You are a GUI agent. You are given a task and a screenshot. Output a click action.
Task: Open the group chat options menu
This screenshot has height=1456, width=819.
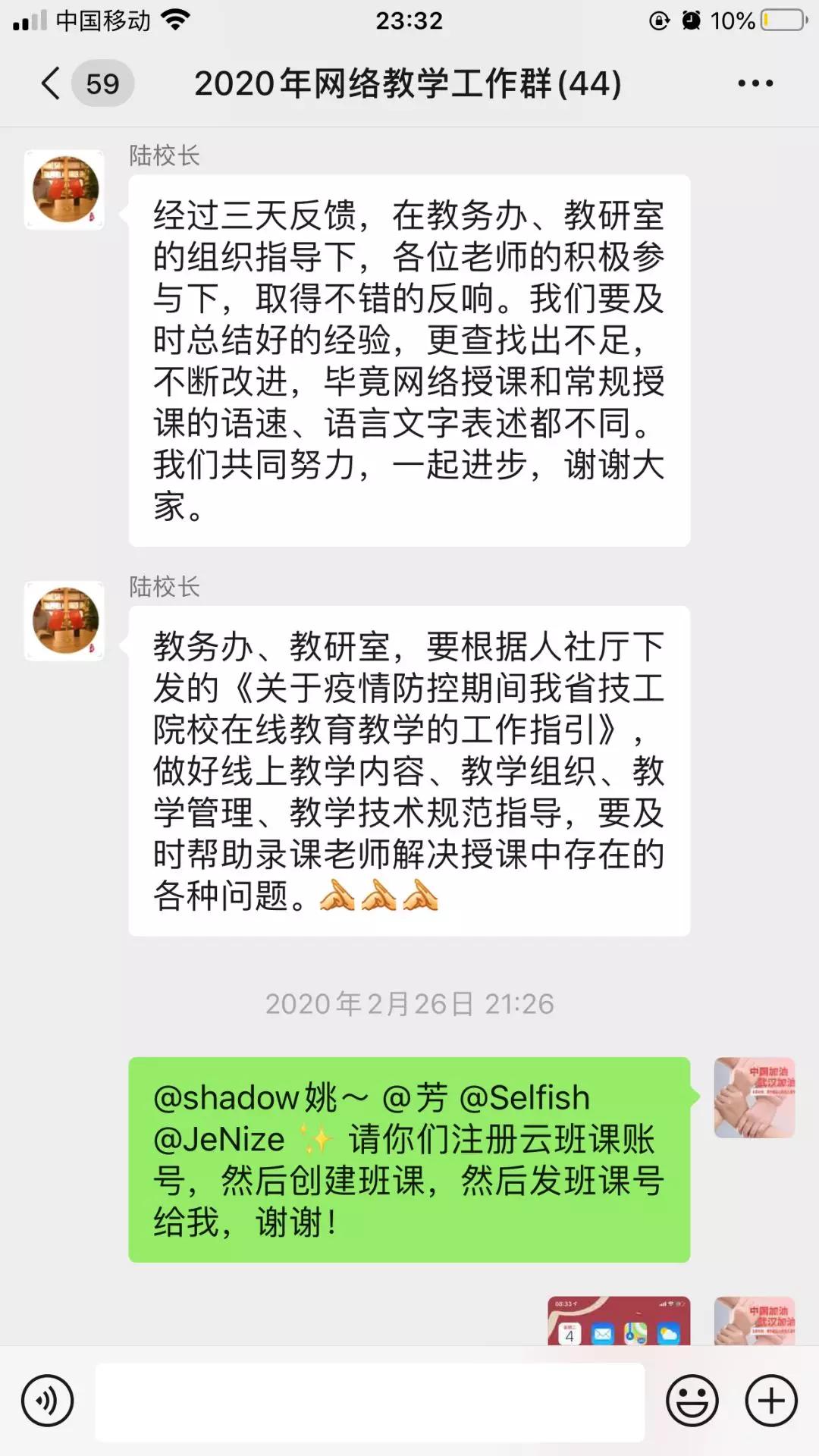[755, 83]
